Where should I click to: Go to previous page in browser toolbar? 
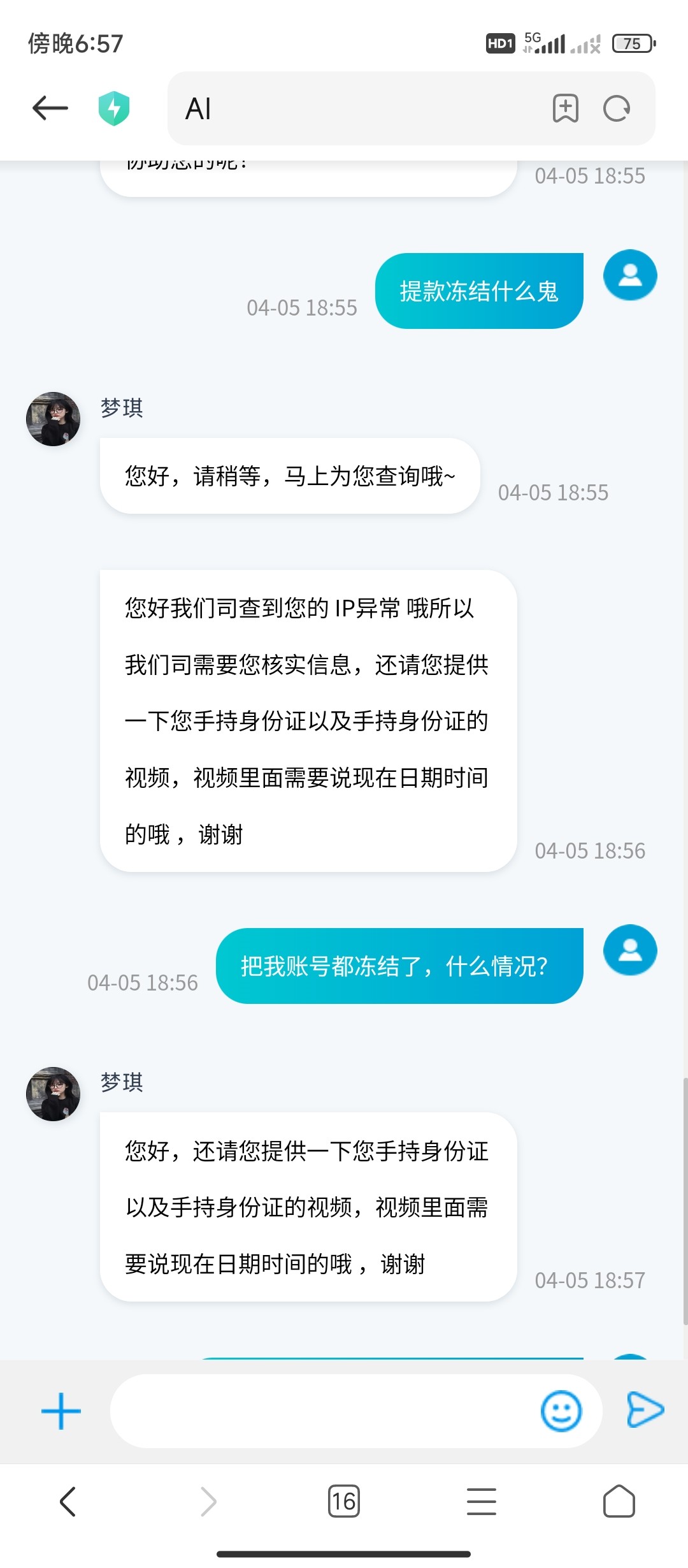(68, 1502)
